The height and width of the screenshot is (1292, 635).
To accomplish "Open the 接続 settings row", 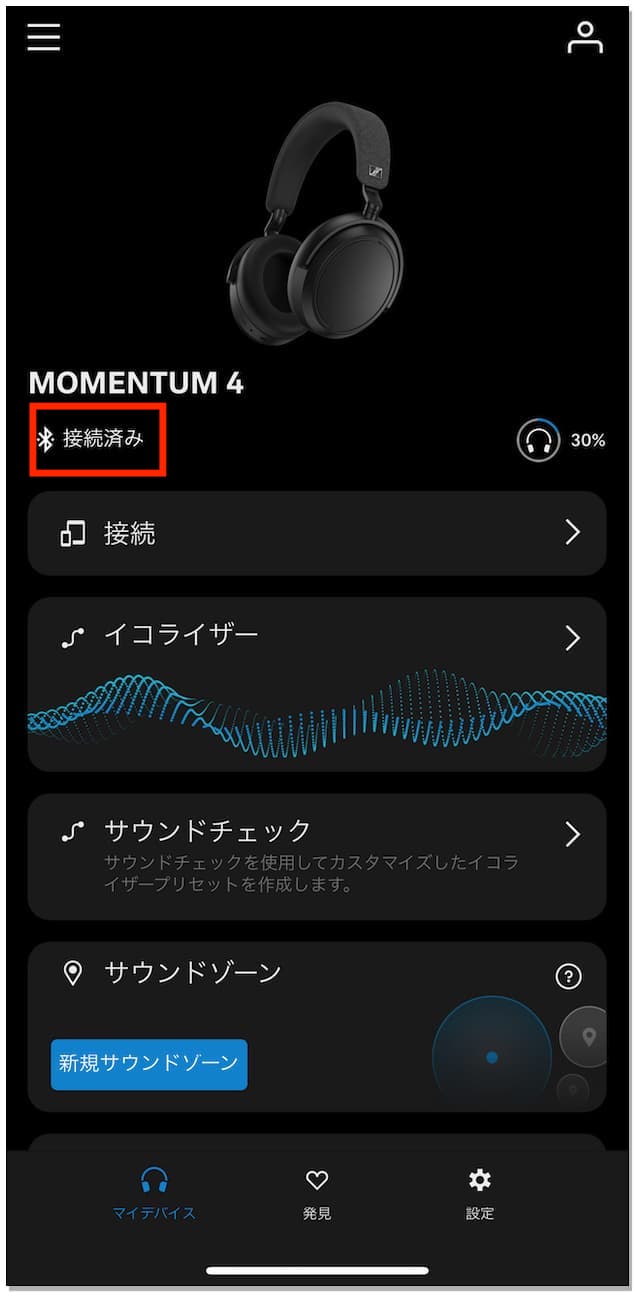I will (x=317, y=533).
